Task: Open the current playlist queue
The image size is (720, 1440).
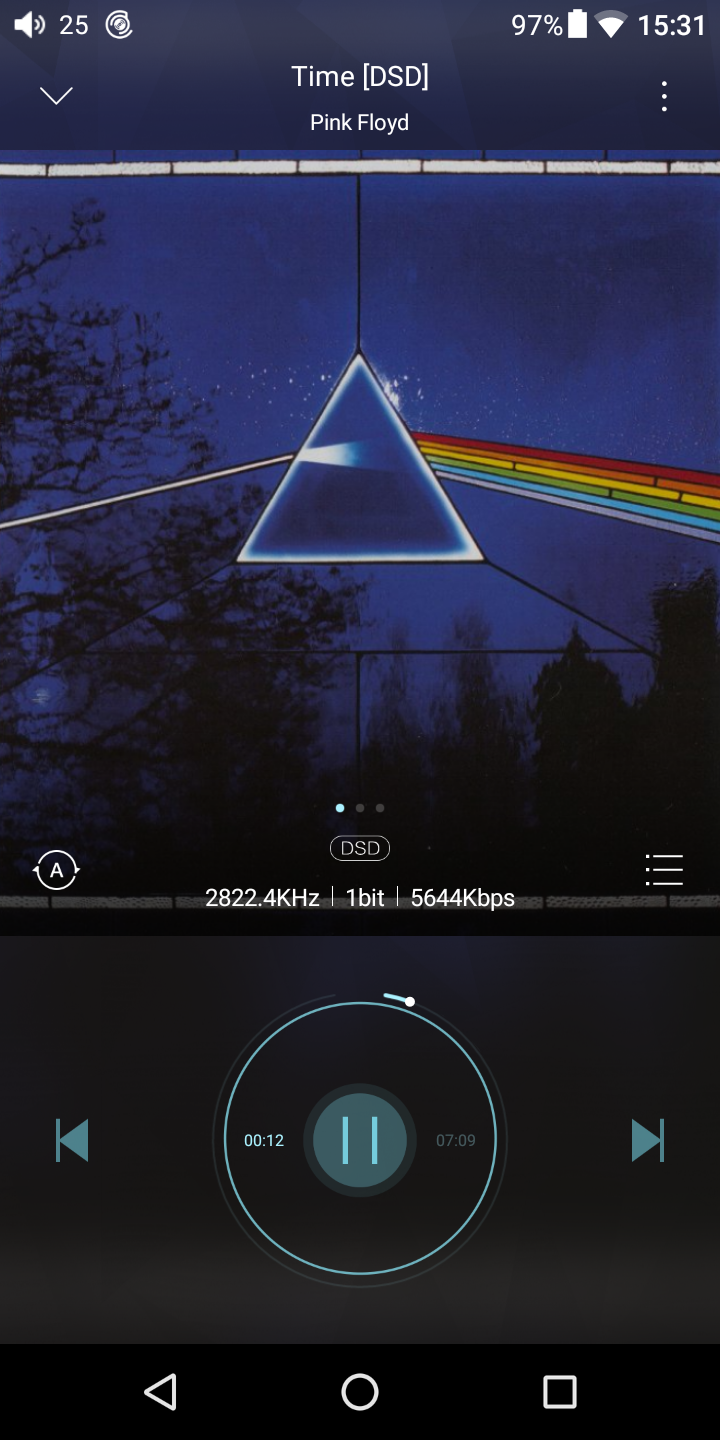Action: [664, 870]
